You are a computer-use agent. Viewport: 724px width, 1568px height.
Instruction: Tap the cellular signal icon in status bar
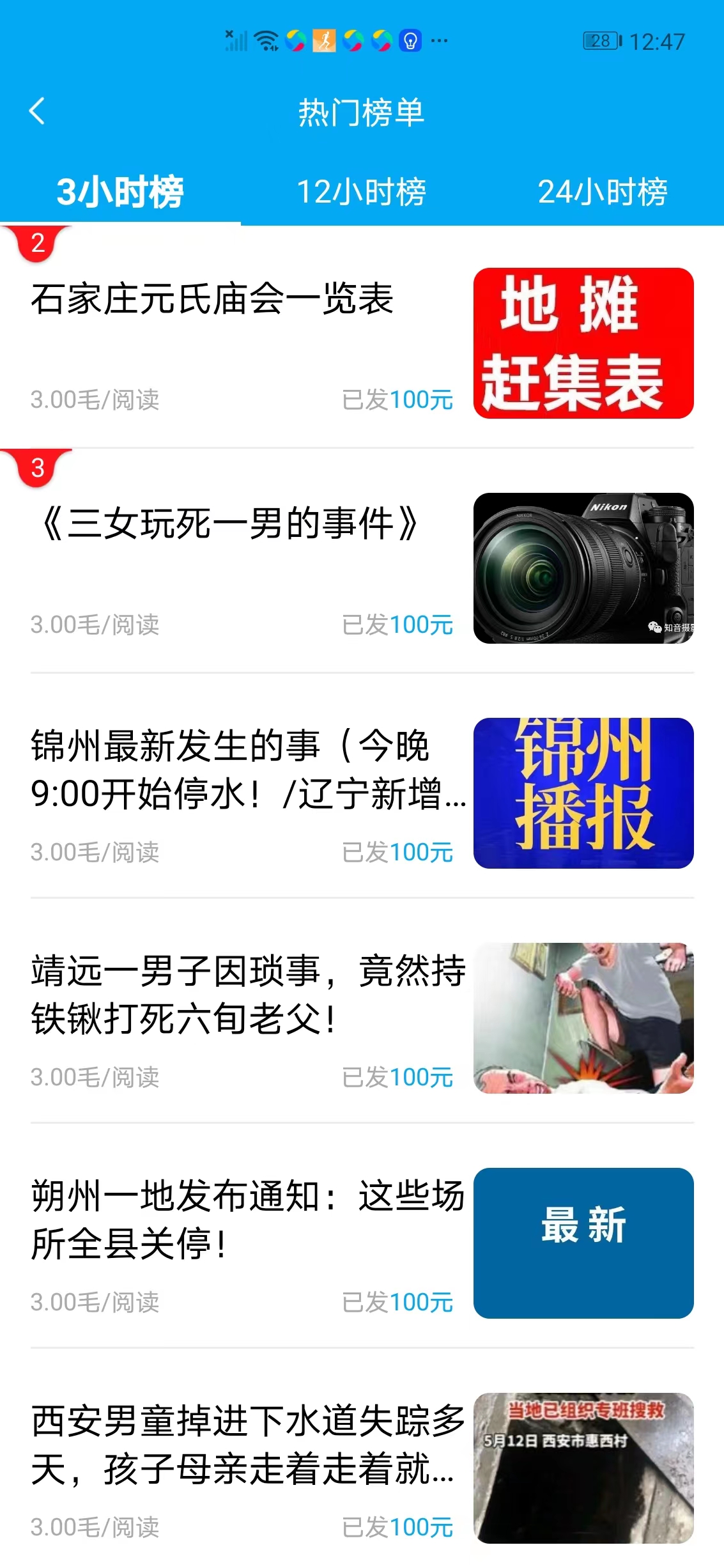(x=235, y=40)
